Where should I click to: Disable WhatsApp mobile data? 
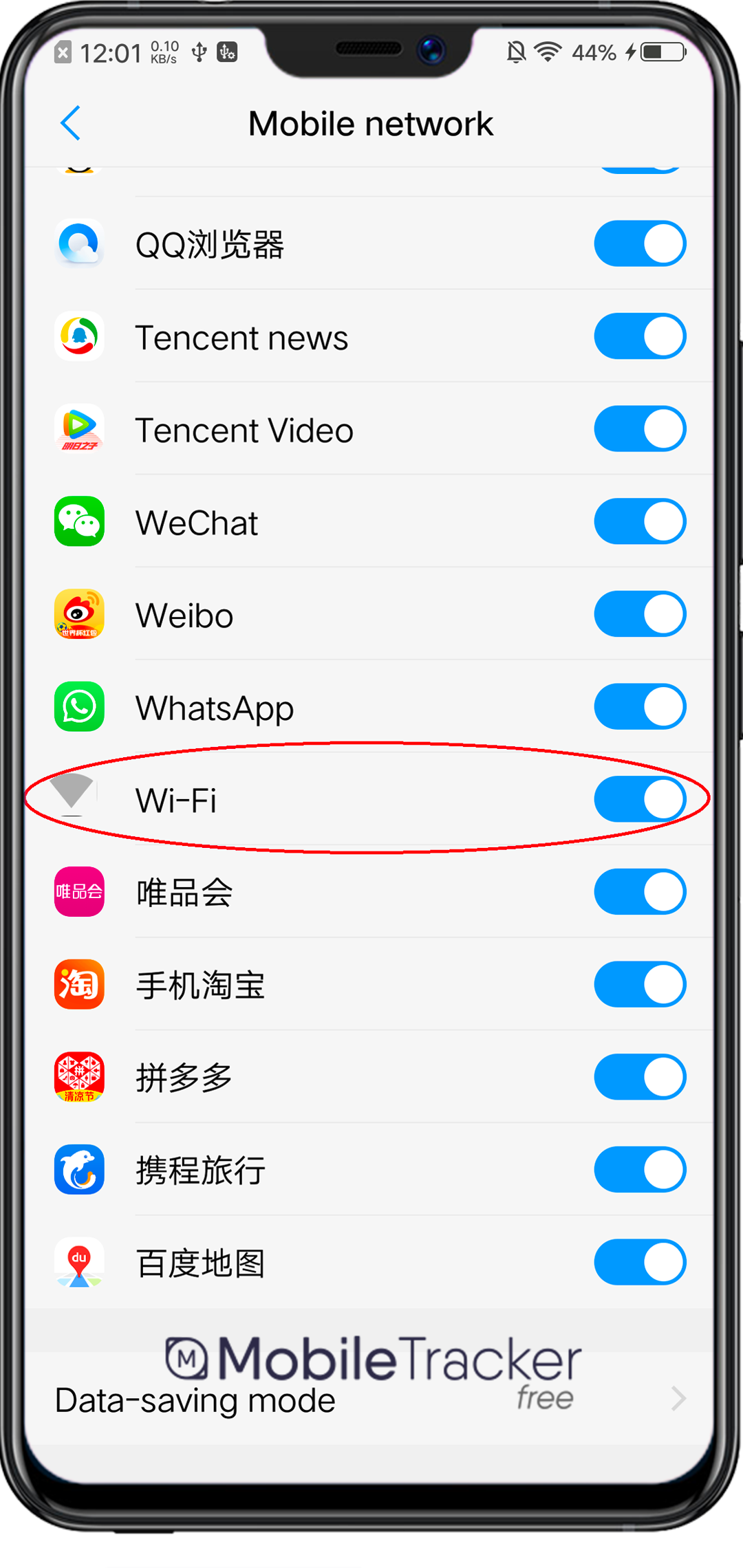pos(640,707)
